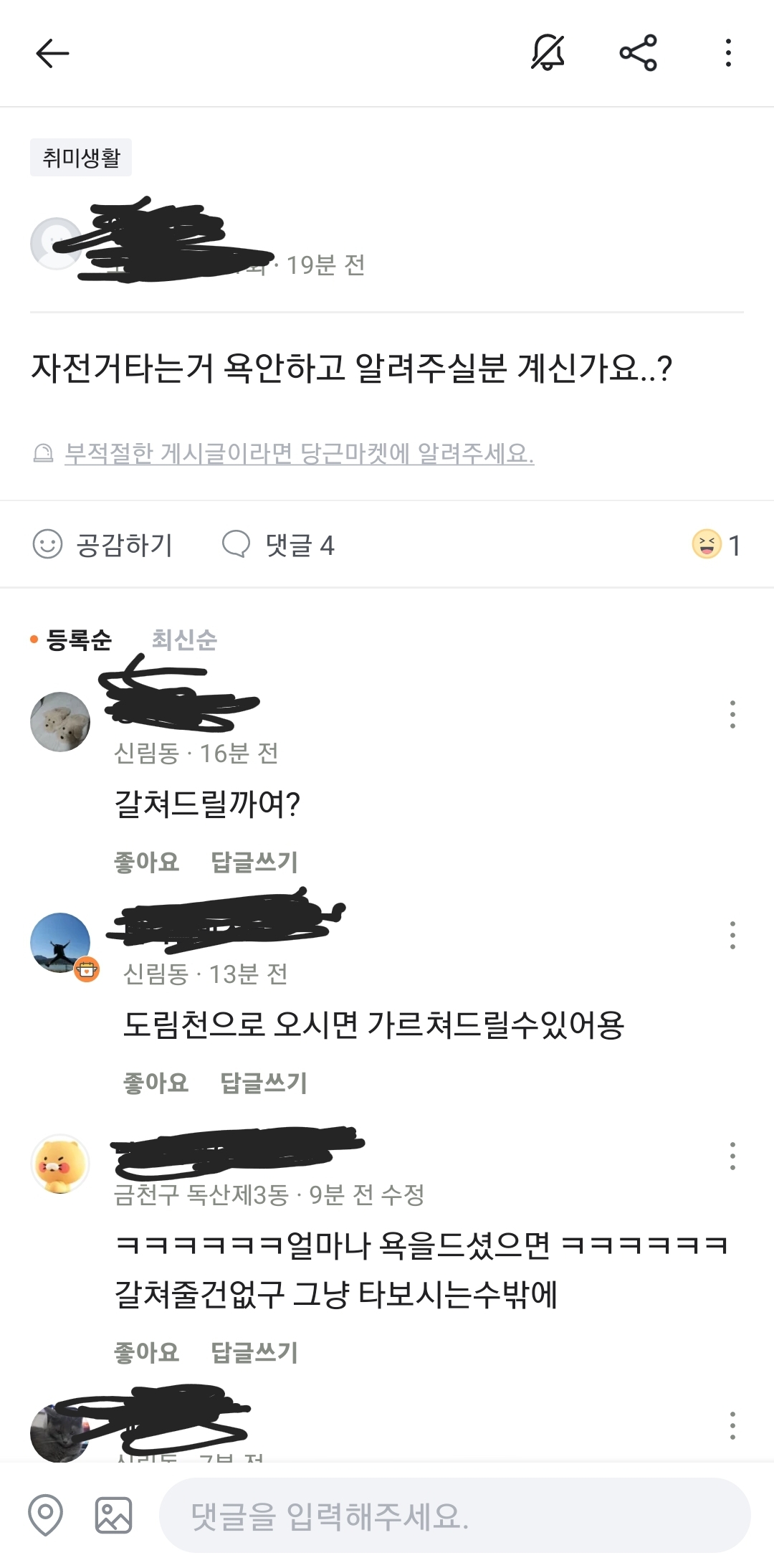774x1568 pixels.
Task: Switch to 최신순 sorting
Action: (184, 640)
